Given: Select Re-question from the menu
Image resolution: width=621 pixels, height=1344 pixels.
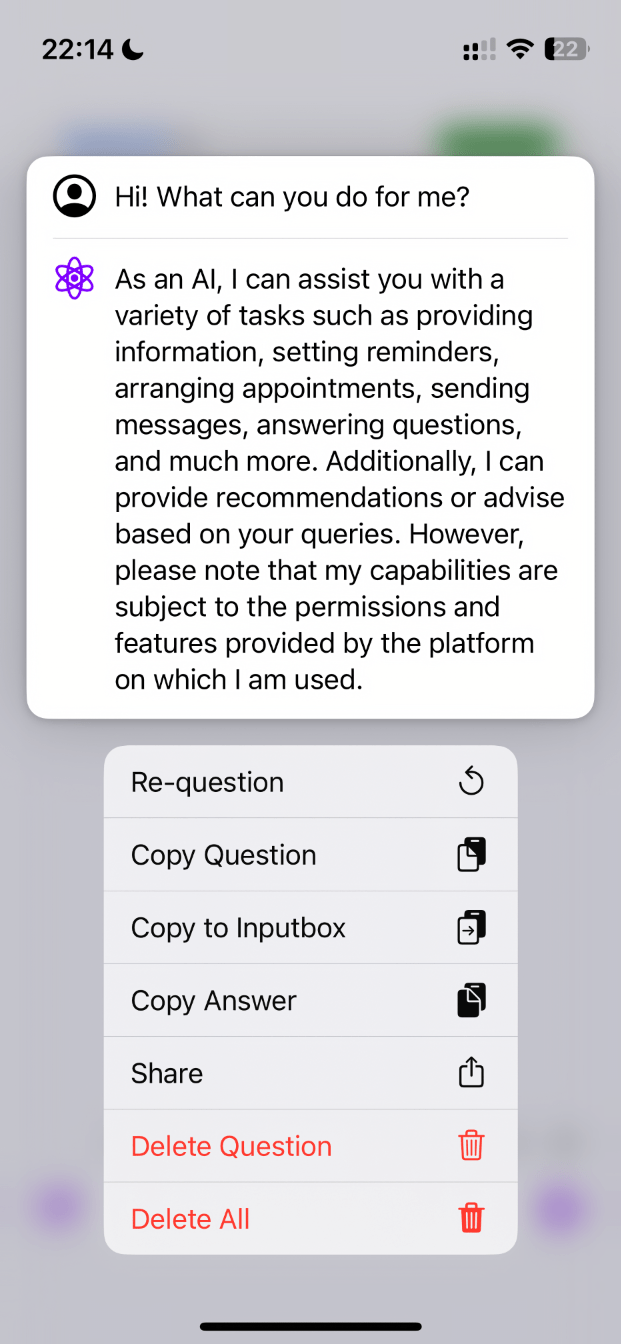Looking at the screenshot, I should tap(310, 782).
